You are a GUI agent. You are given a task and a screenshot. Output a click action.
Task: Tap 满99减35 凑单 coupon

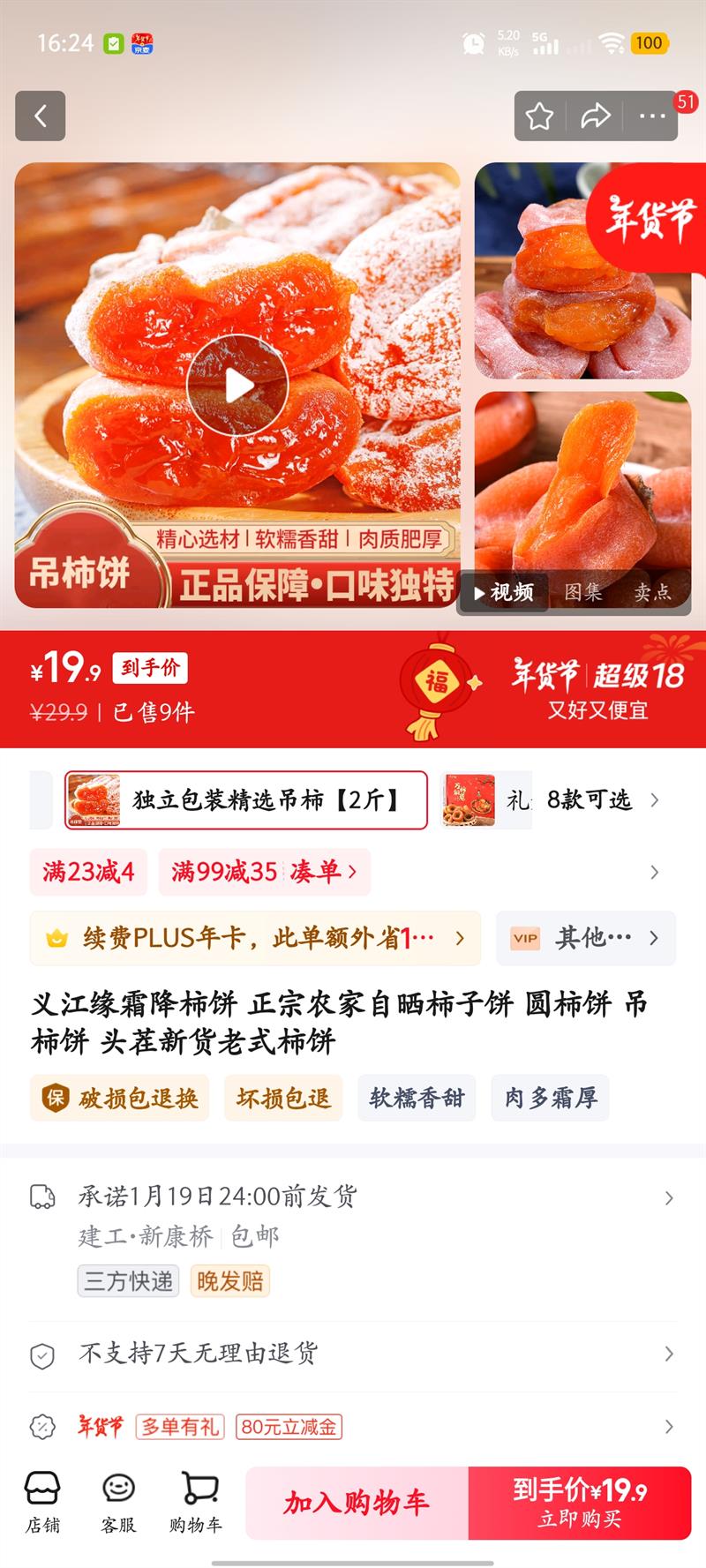[265, 872]
